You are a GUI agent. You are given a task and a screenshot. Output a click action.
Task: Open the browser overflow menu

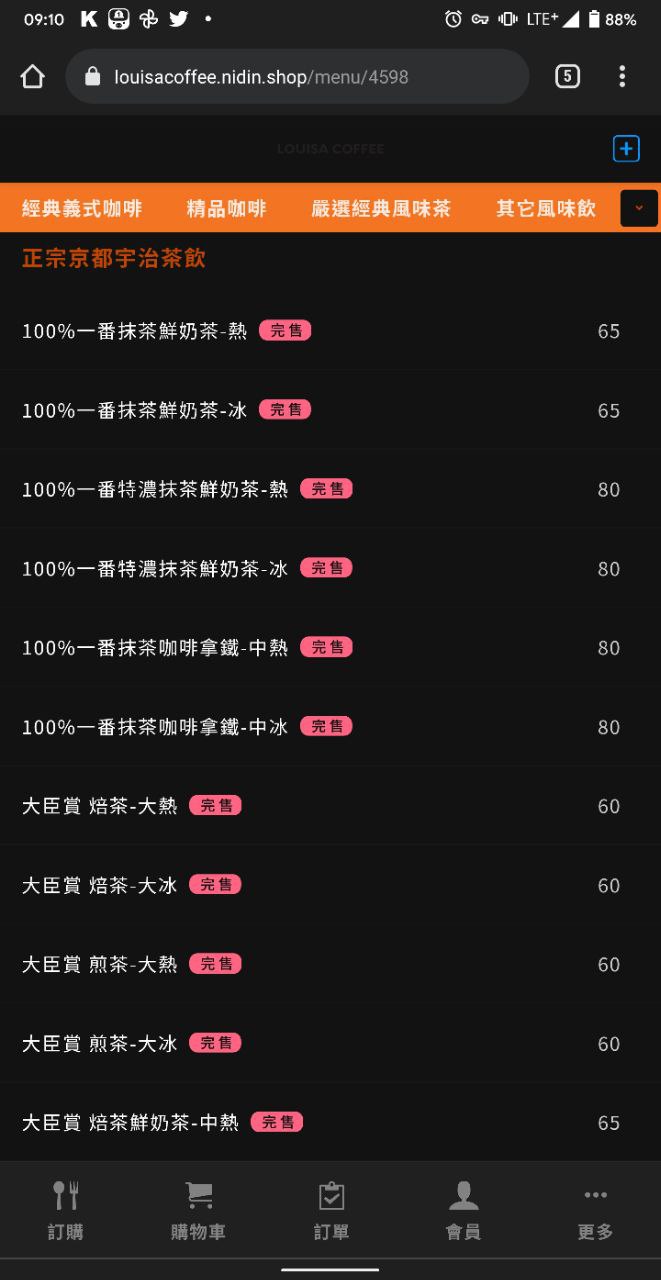coord(622,77)
